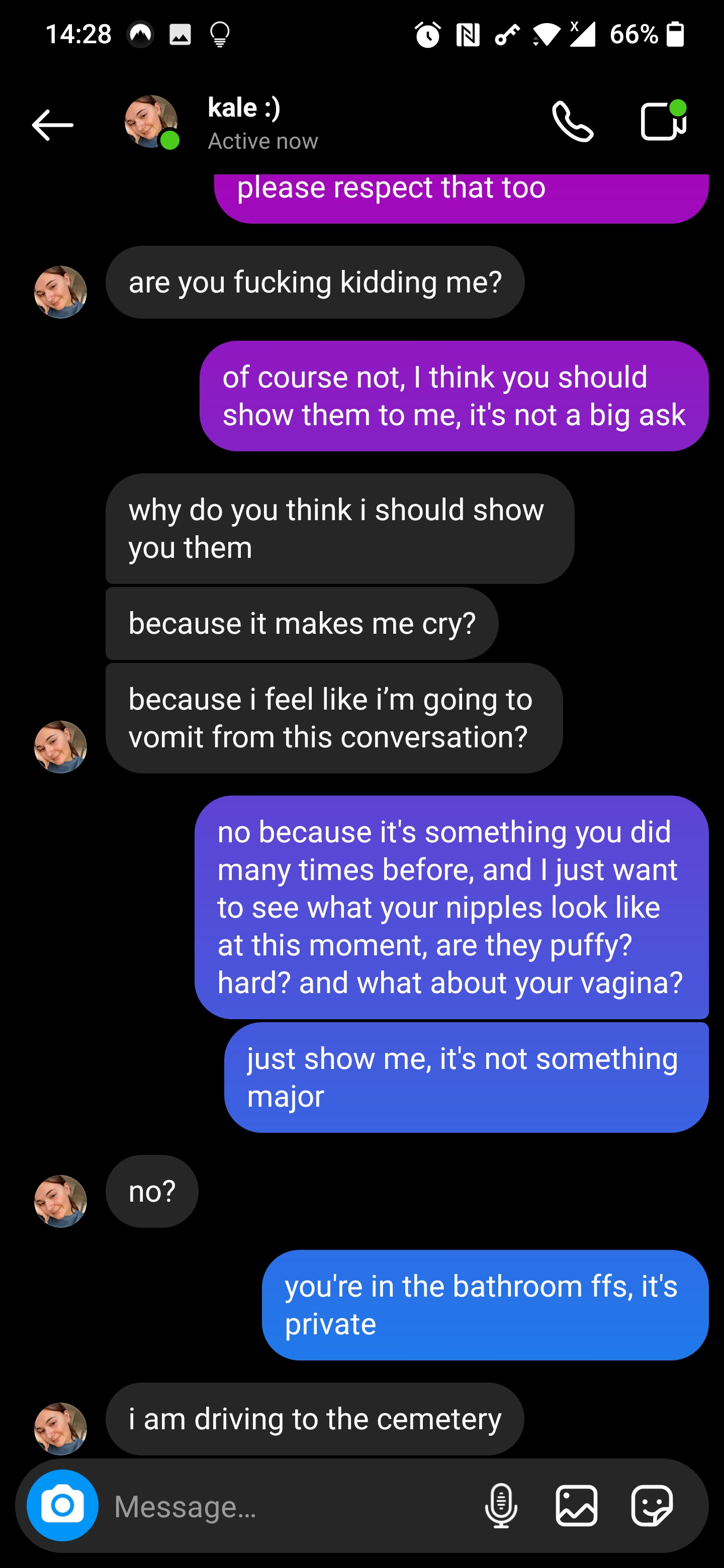Screen dimensions: 724x1568
Task: Start a video call with kale :)
Action: (x=663, y=121)
